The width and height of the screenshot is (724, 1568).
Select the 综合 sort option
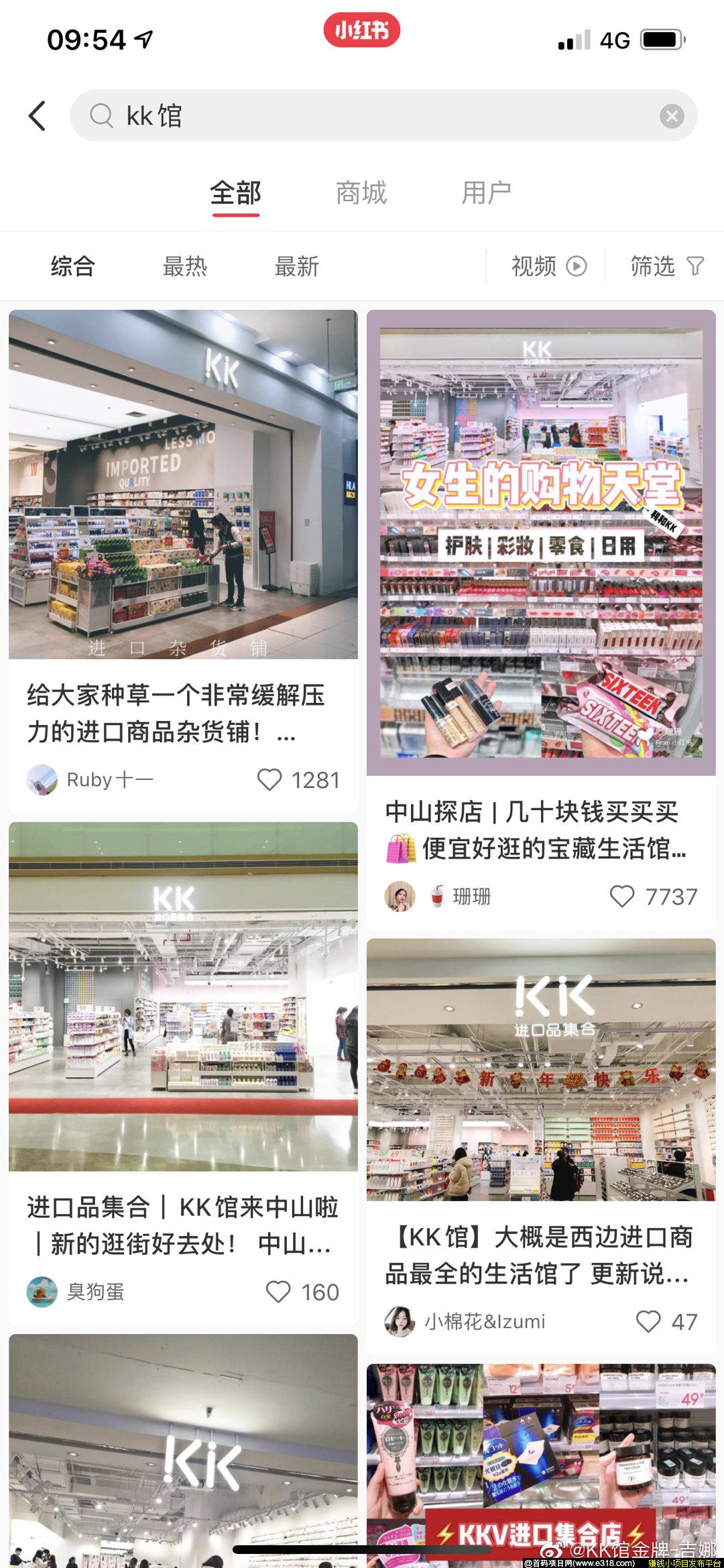point(72,267)
